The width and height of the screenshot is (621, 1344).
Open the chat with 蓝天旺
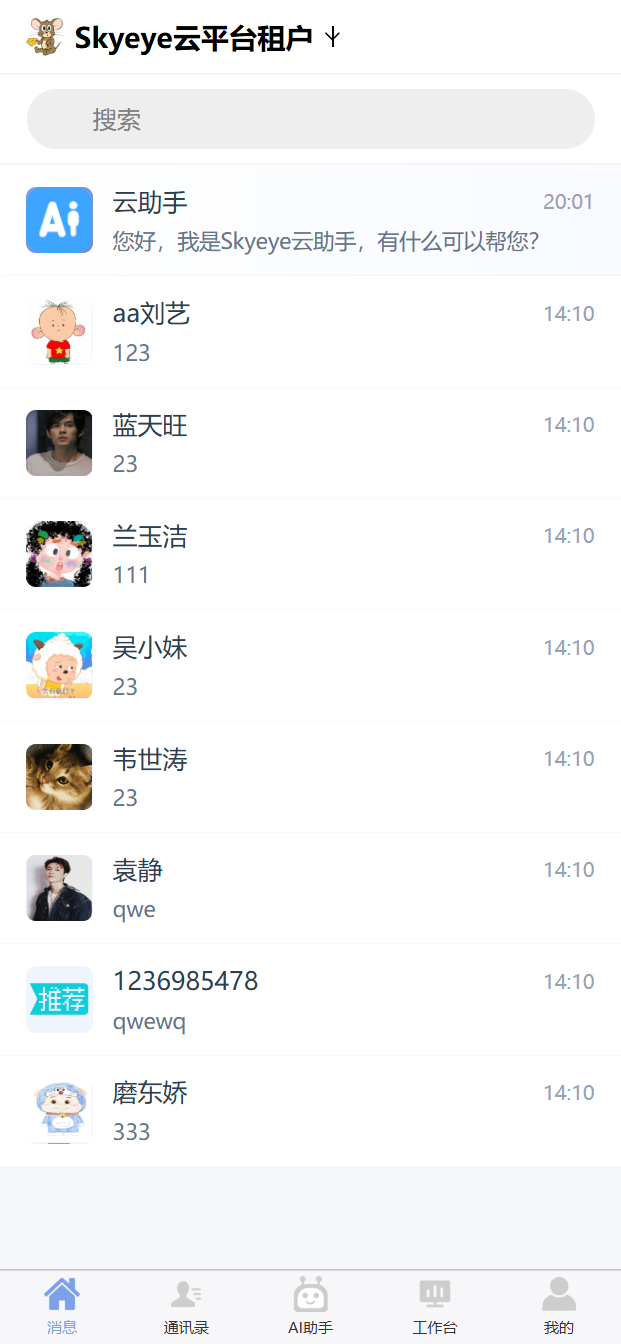(310, 443)
